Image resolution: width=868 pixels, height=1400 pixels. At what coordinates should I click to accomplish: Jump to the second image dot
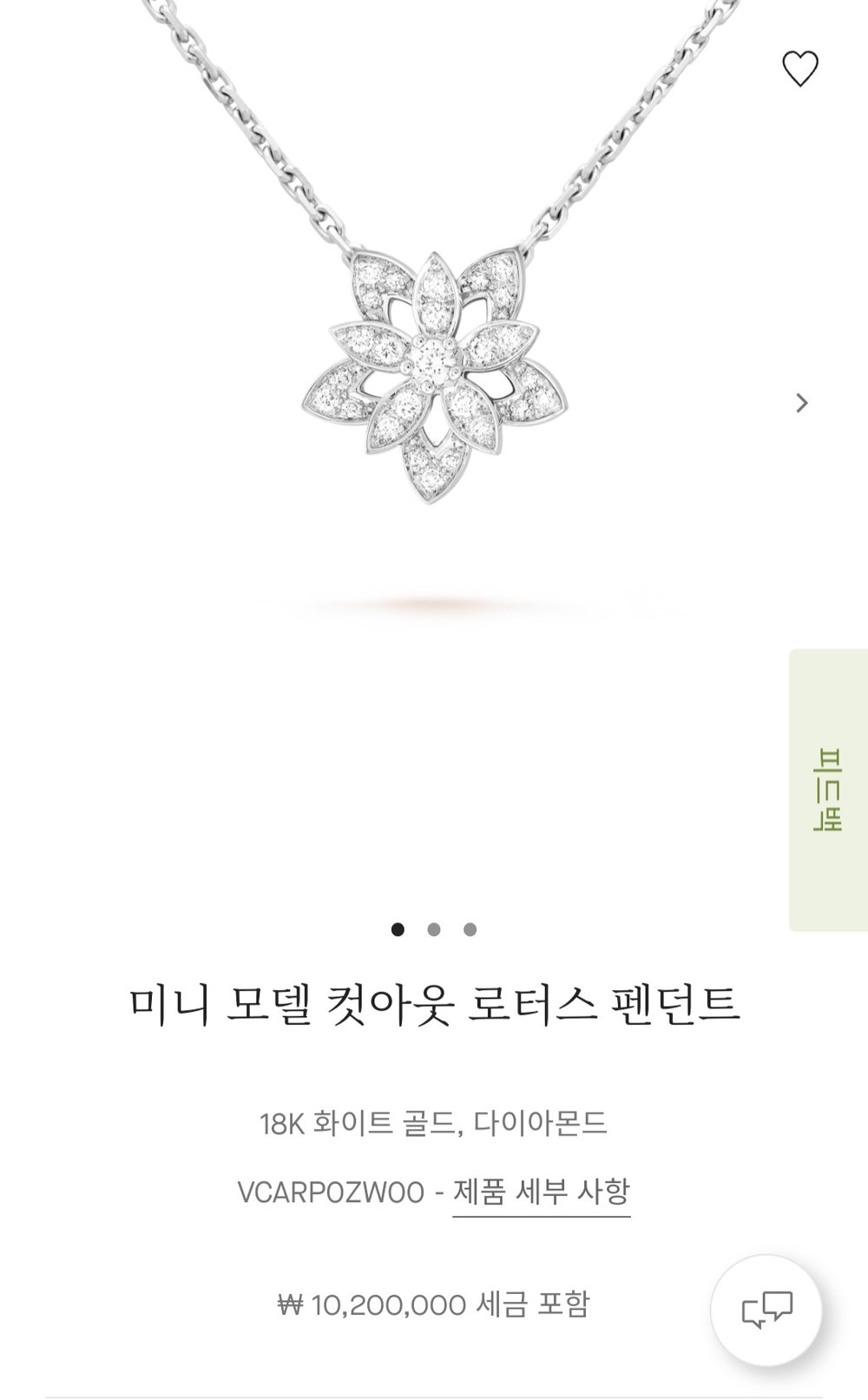pyautogui.click(x=434, y=929)
